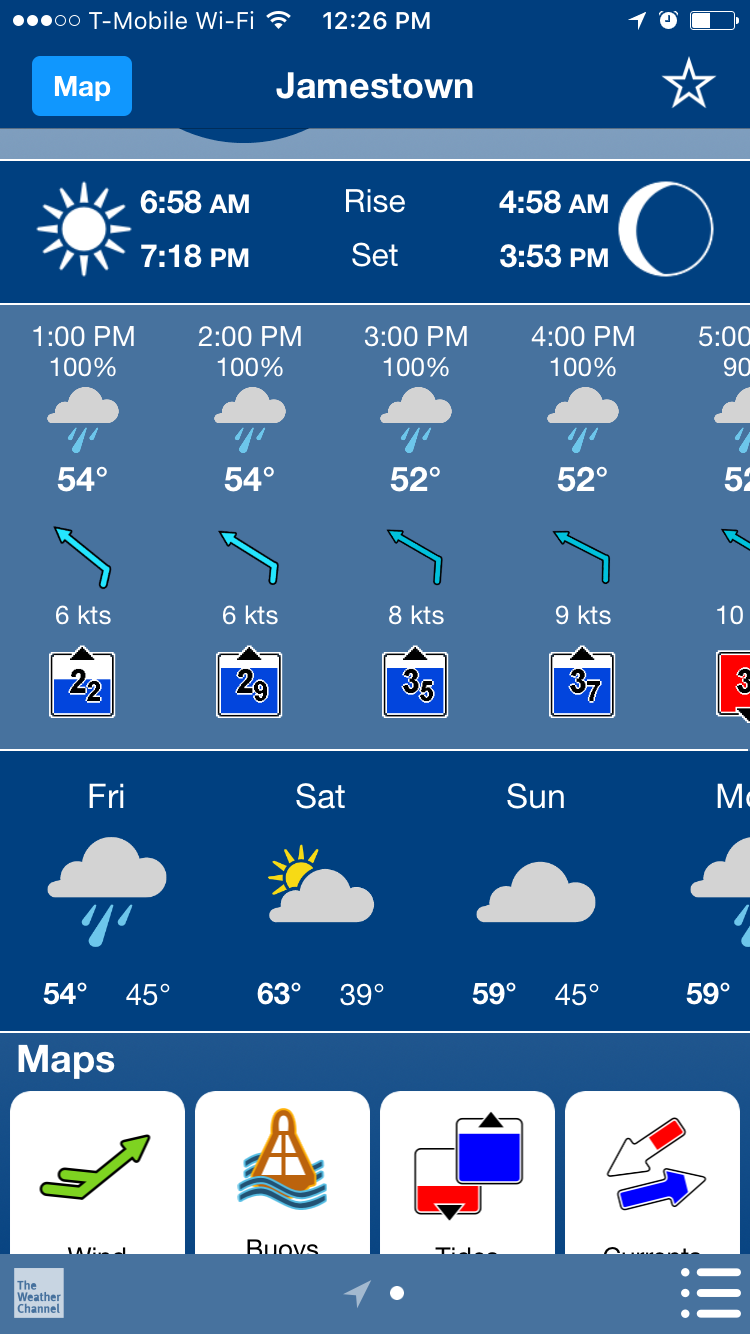
Task: Open the Currents map
Action: coord(652,1172)
